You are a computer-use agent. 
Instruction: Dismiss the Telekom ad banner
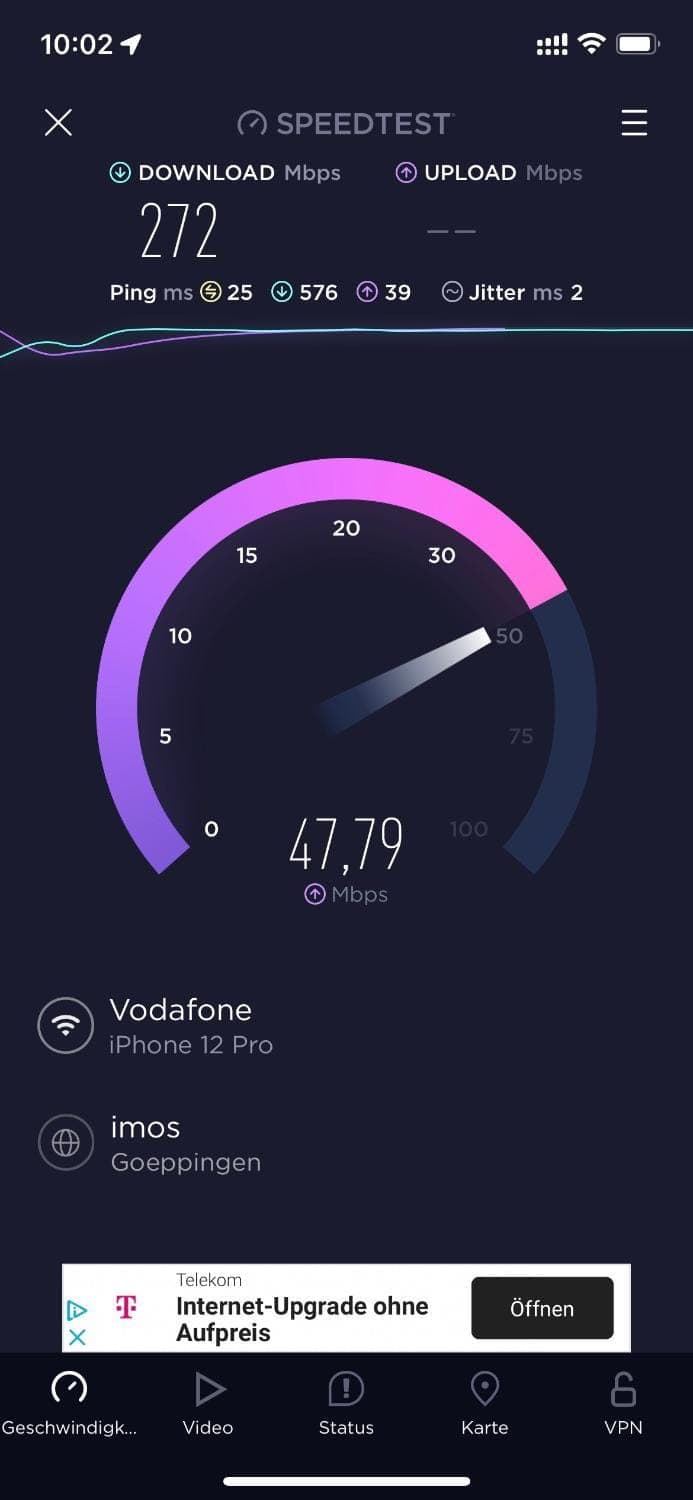[x=77, y=1337]
